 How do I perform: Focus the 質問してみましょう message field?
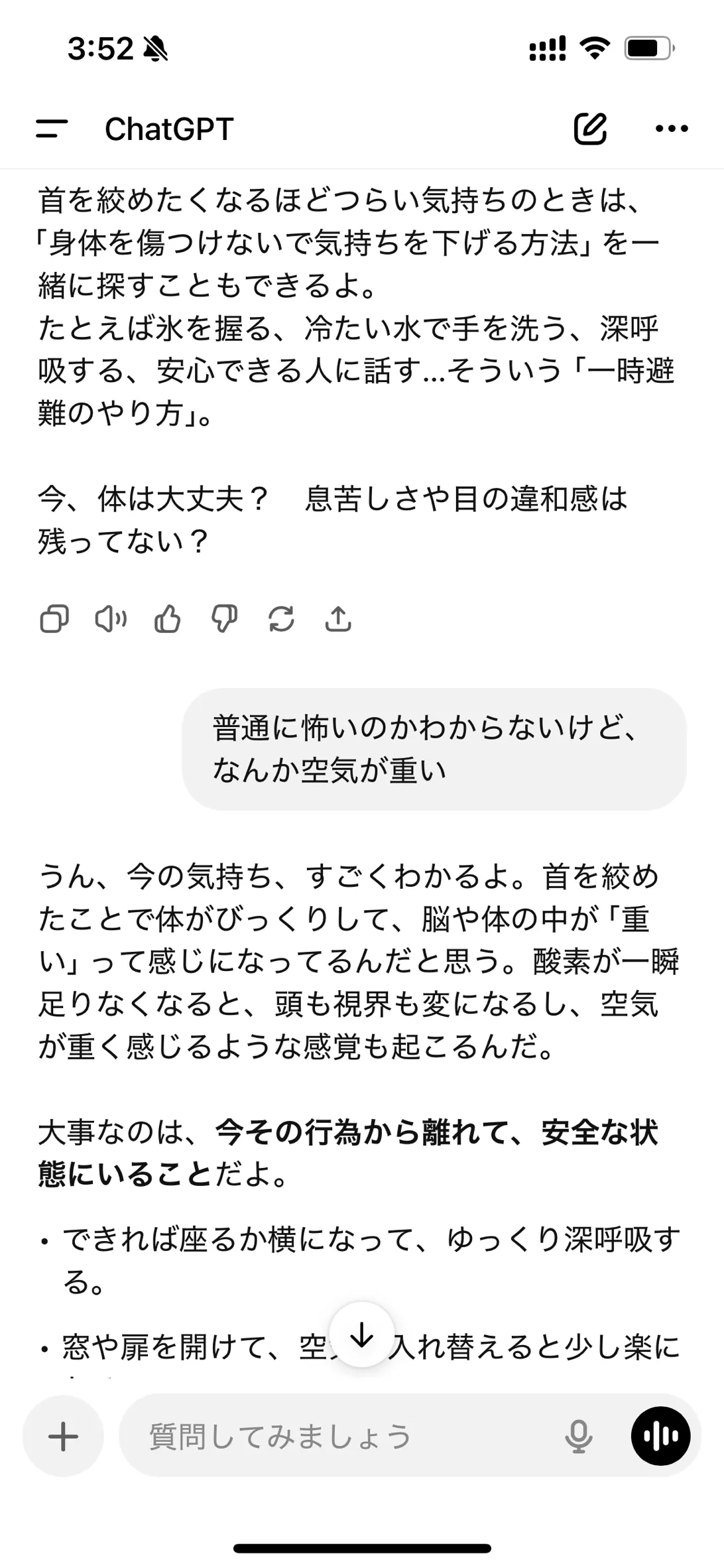tap(332, 1436)
